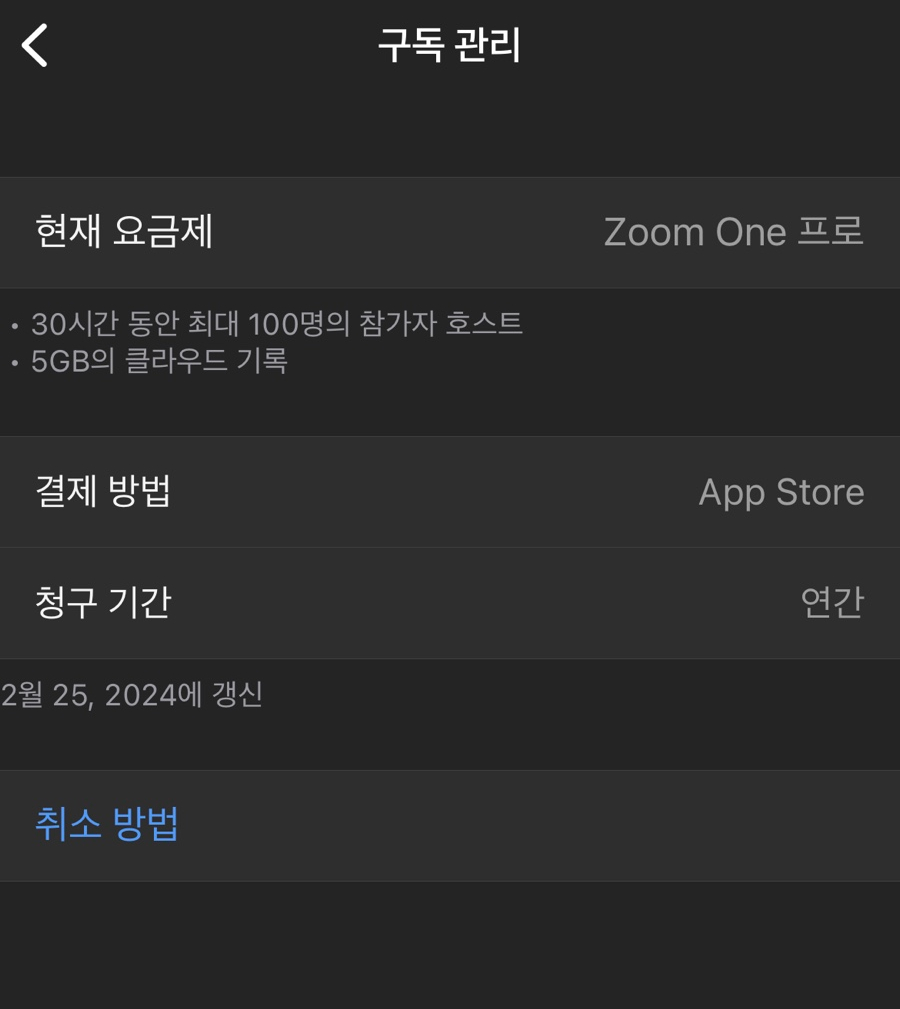900x1009 pixels.
Task: Open the 취소 방법 link
Action: point(107,825)
